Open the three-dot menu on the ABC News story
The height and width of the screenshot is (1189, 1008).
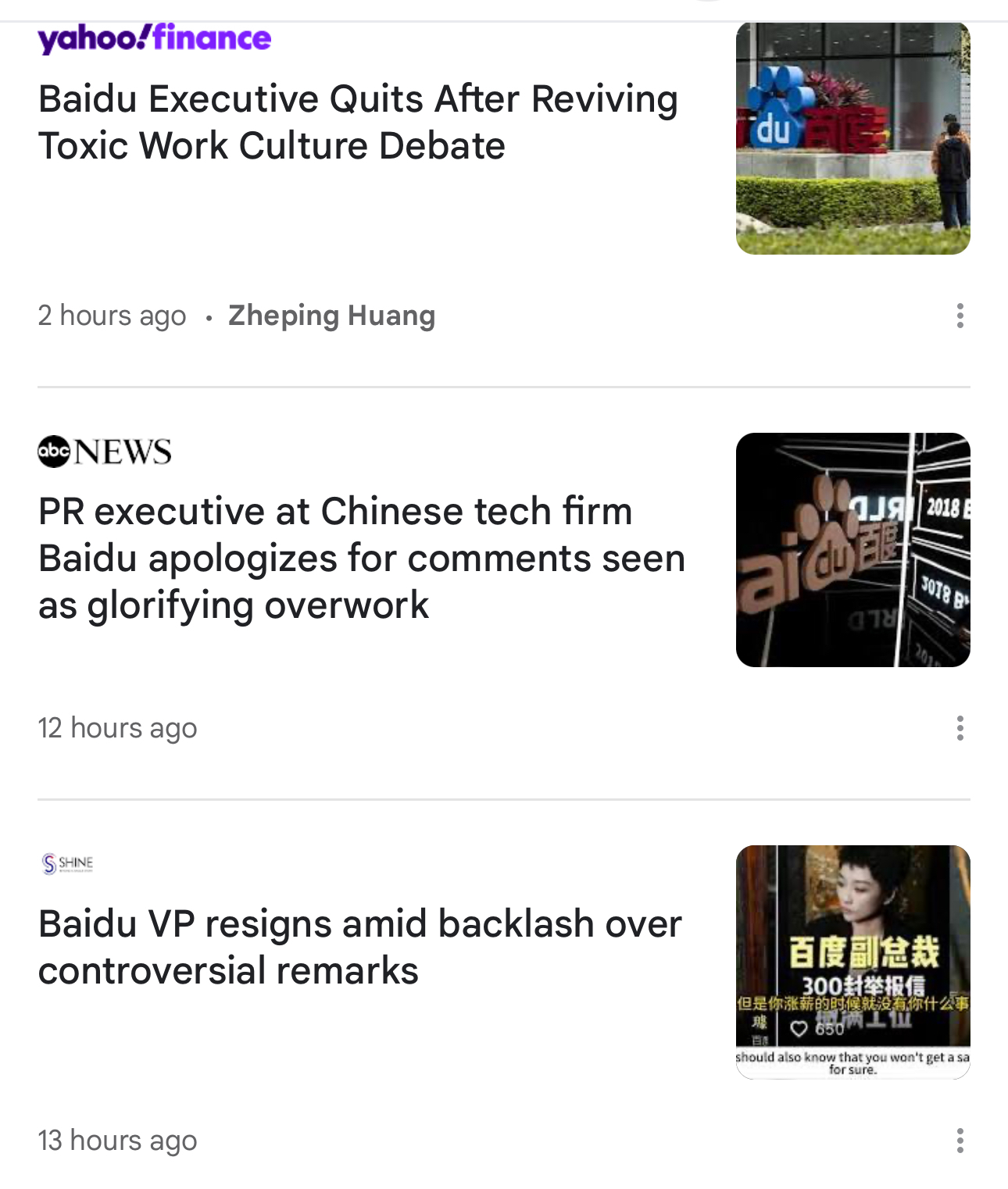click(960, 727)
